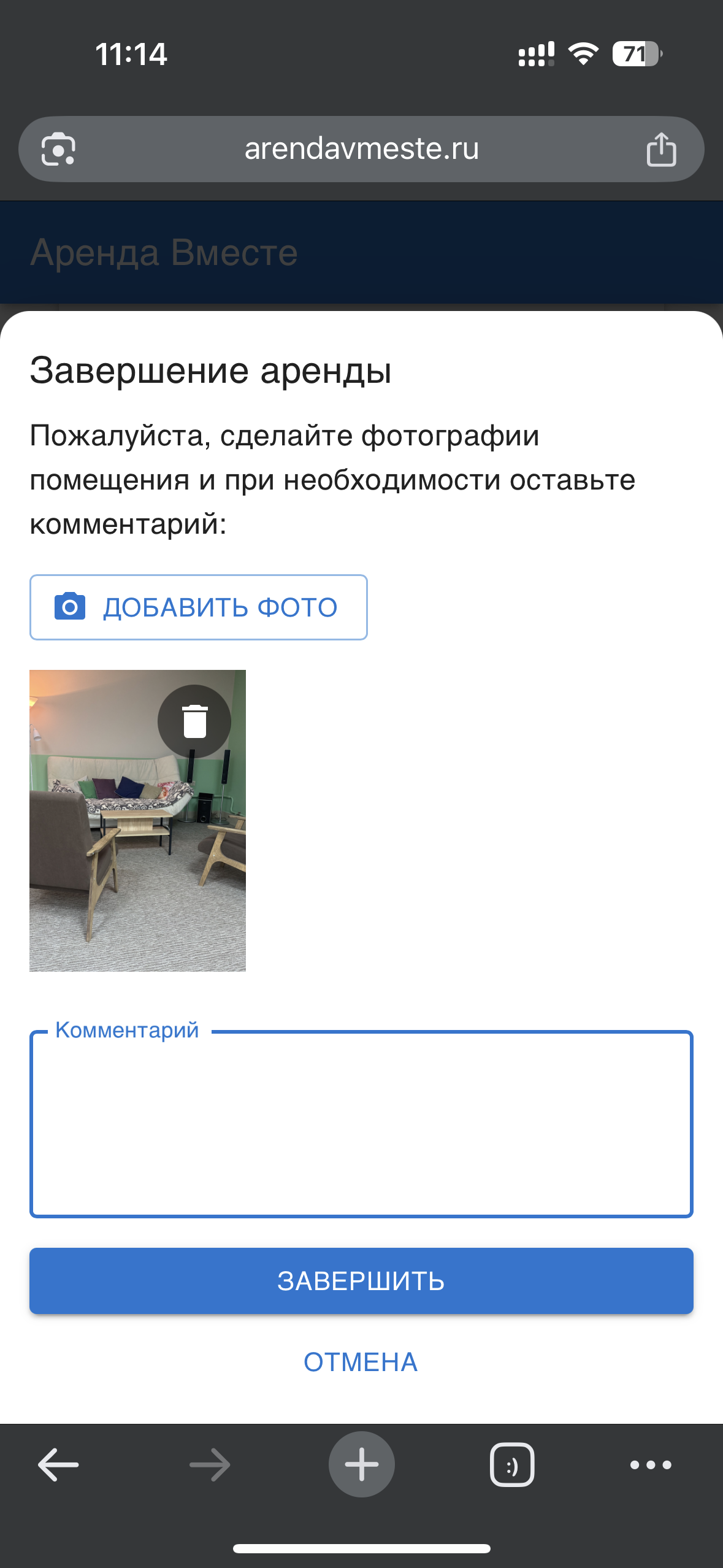Select the camera icon on ДОБАВИТЬ ФОТО button
Image resolution: width=723 pixels, height=1568 pixels.
click(x=69, y=607)
